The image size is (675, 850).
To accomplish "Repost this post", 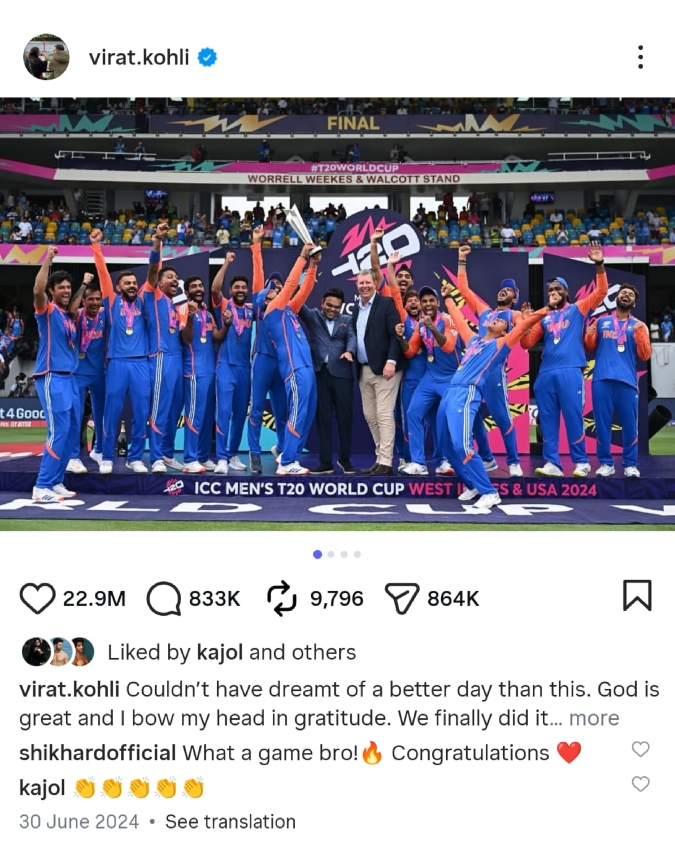I will [282, 598].
